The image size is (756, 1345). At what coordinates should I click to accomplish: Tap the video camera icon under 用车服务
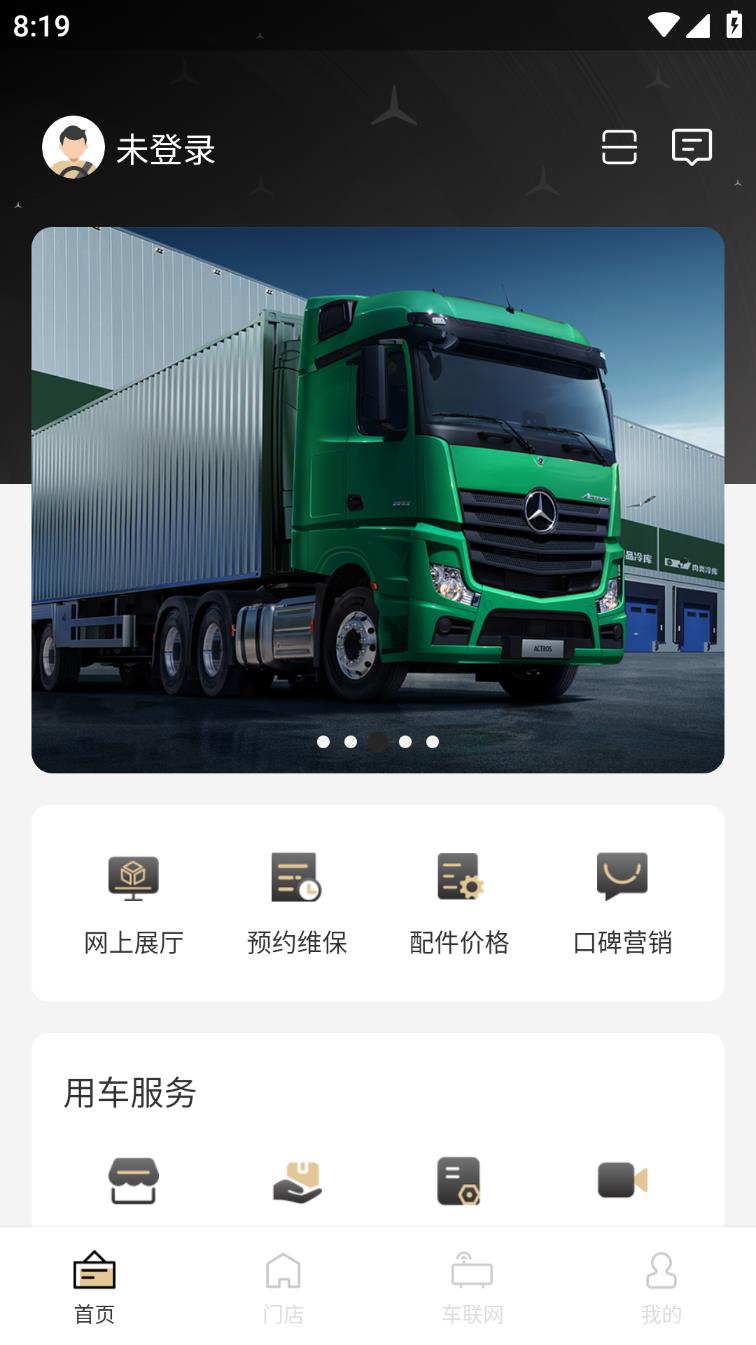pos(622,1181)
